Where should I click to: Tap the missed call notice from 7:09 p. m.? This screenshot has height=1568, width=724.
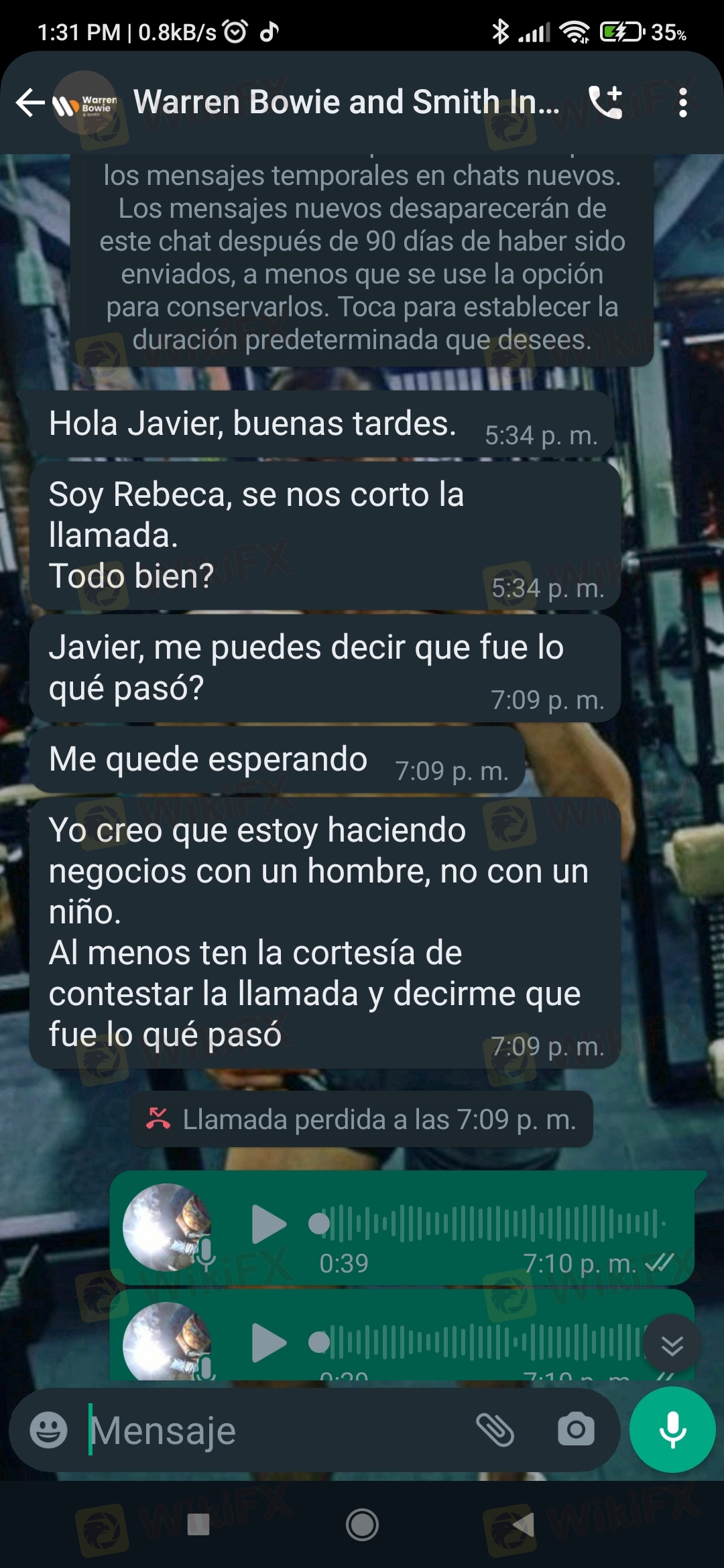pyautogui.click(x=362, y=1119)
